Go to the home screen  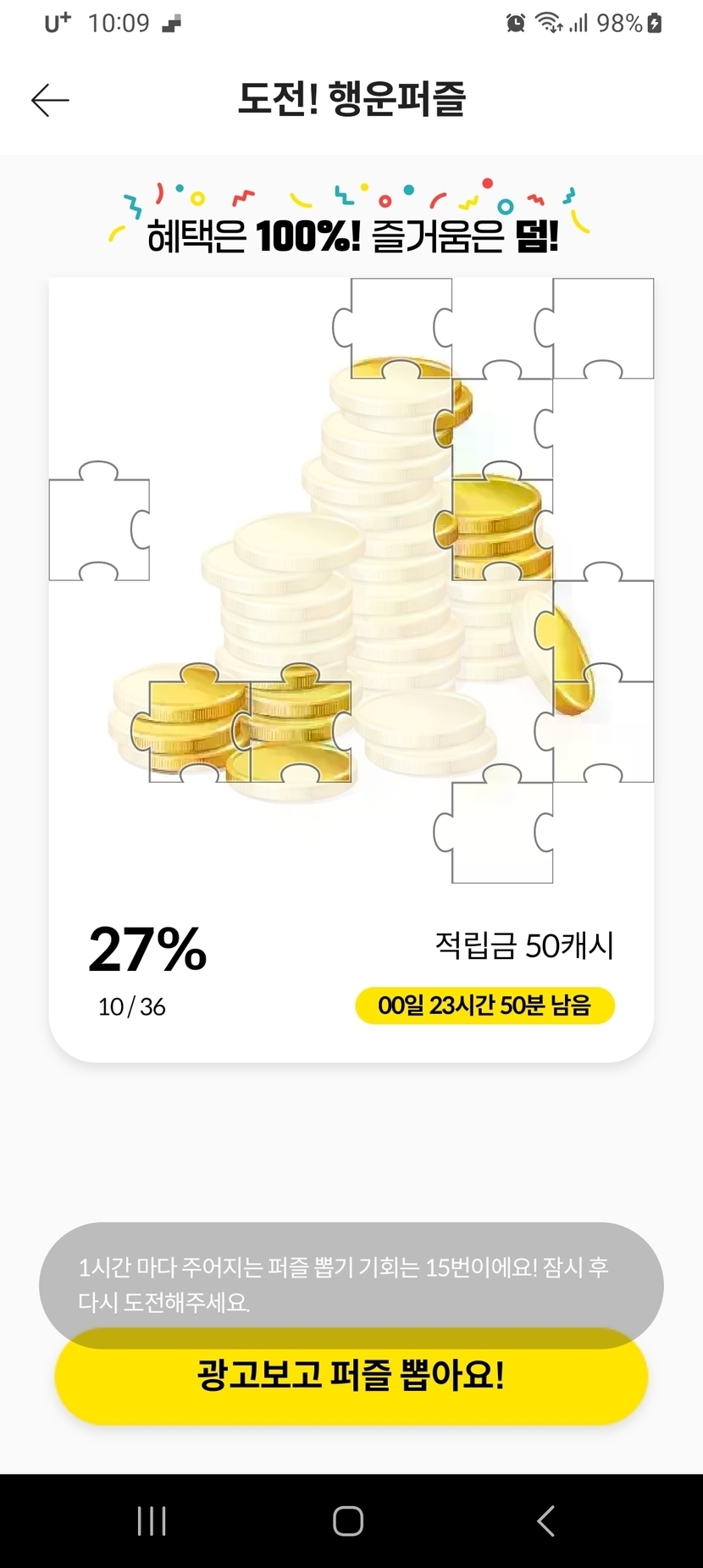(348, 1521)
